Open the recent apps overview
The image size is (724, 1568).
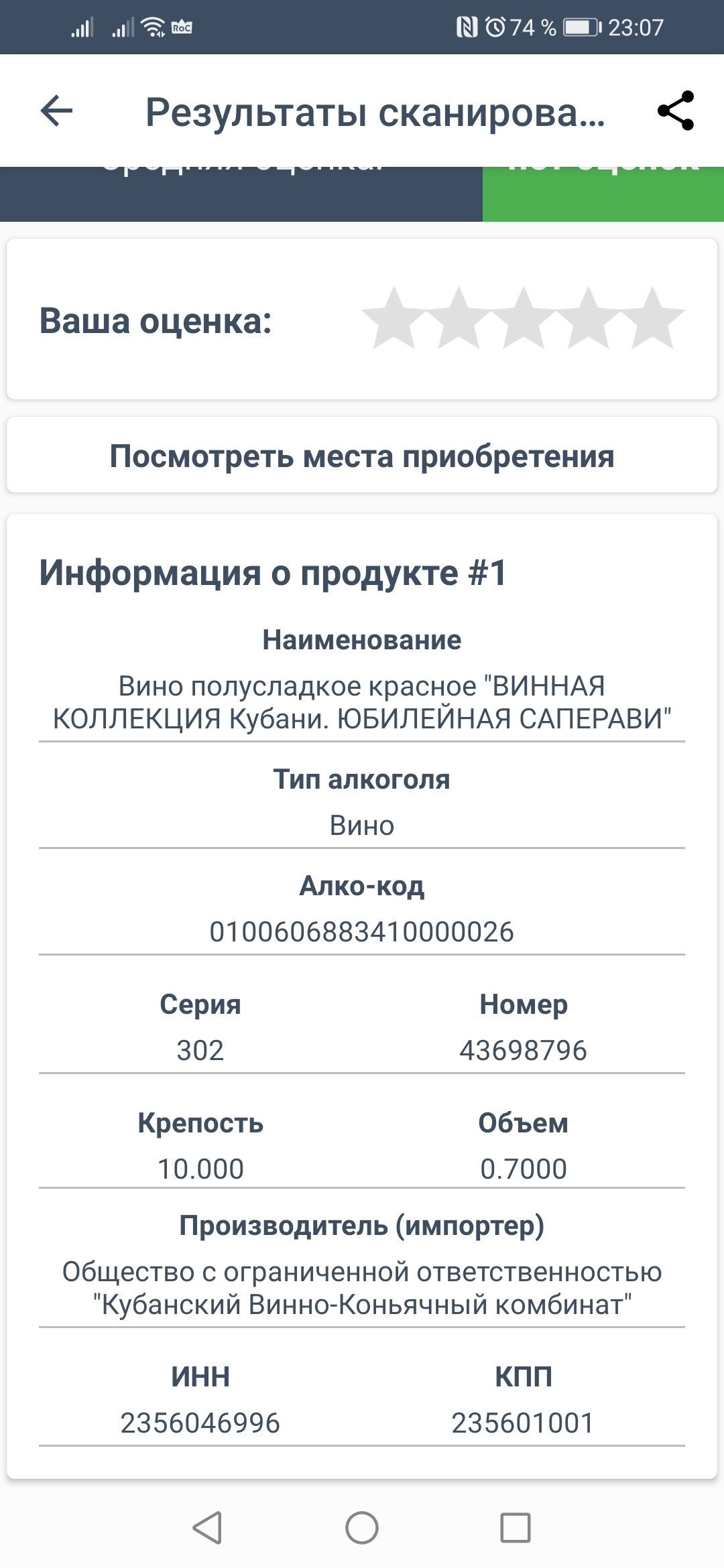click(x=516, y=1528)
